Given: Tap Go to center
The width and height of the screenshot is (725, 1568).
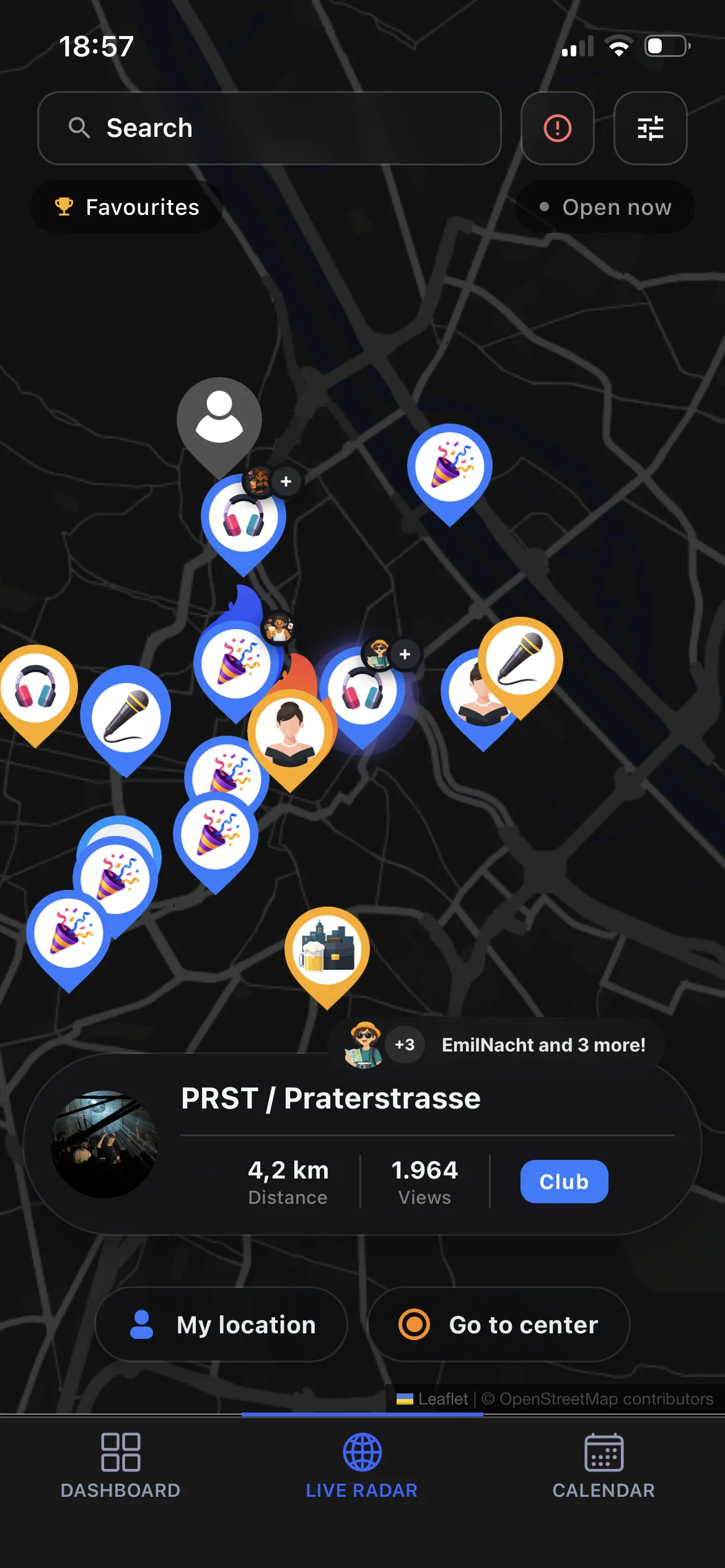Looking at the screenshot, I should 499,1325.
